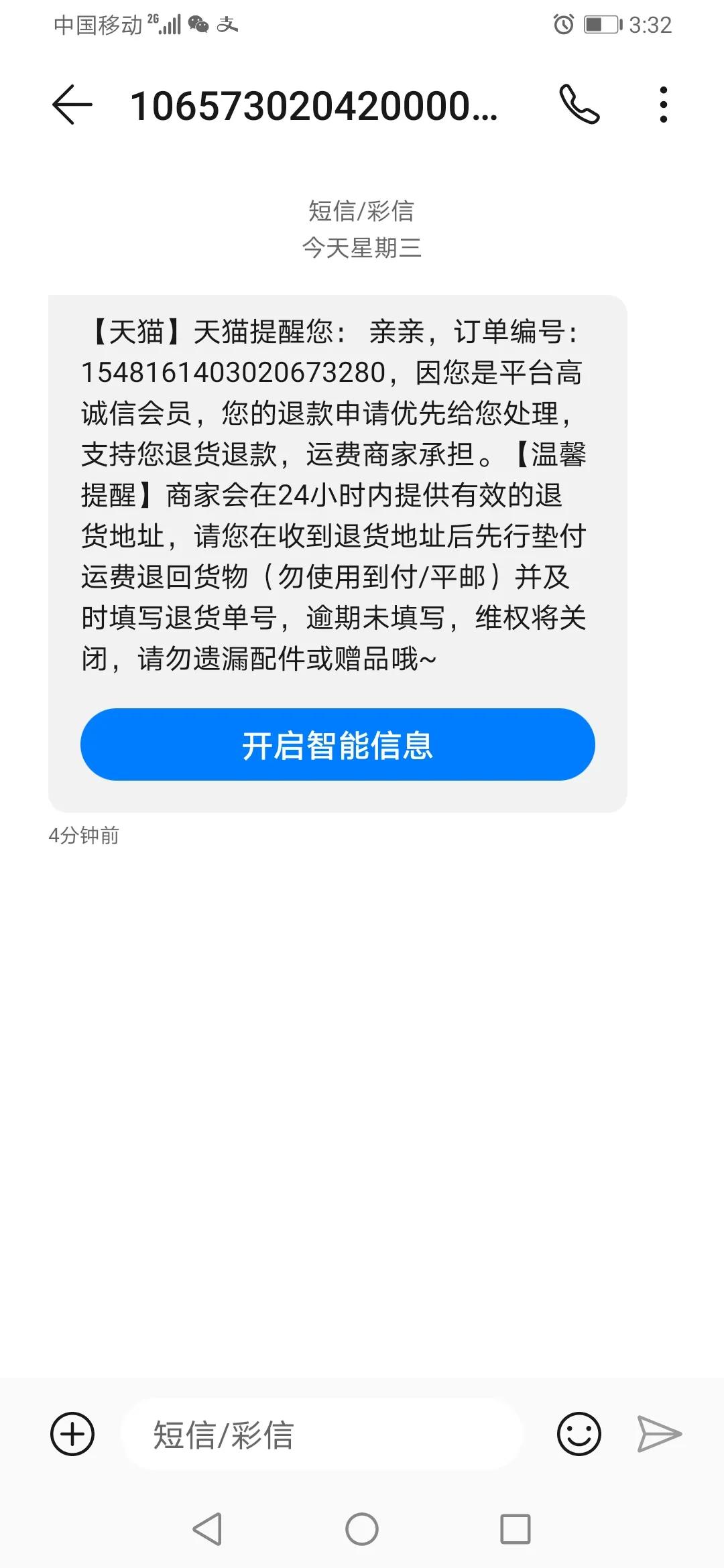
Task: Tap the 4分钟前 timestamp label
Action: [x=82, y=836]
